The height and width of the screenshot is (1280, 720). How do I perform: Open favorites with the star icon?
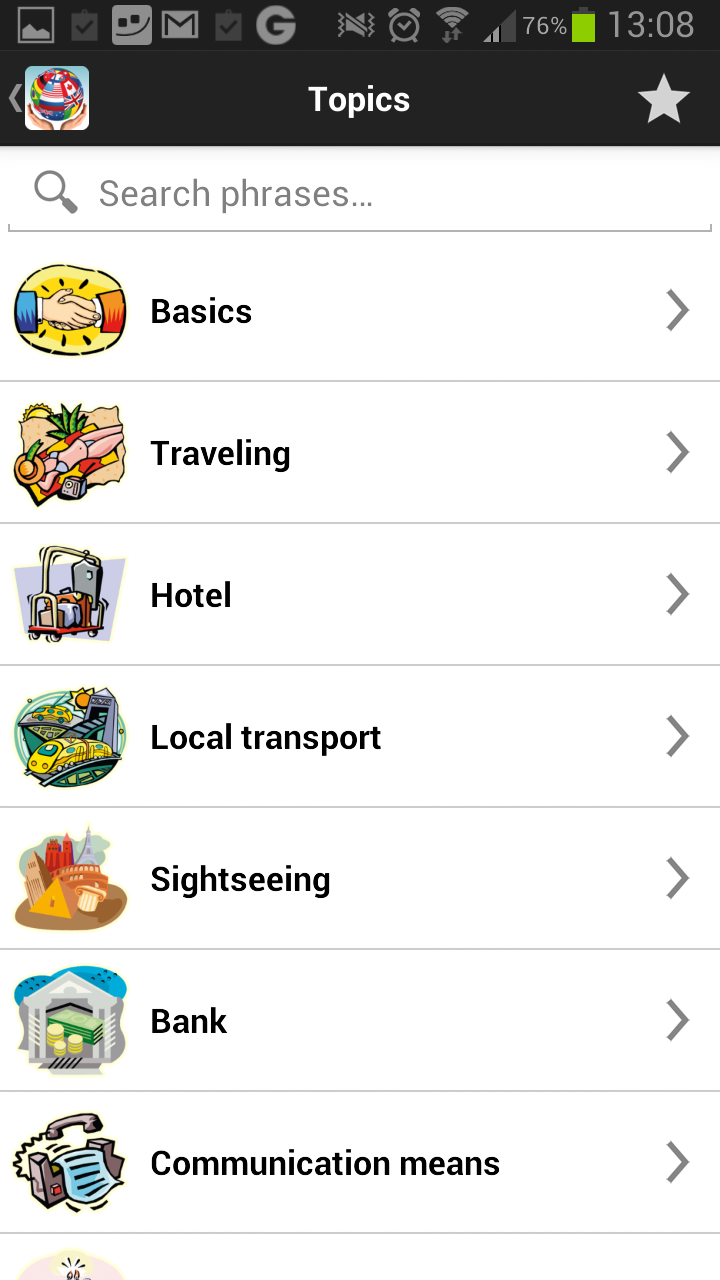[x=664, y=100]
